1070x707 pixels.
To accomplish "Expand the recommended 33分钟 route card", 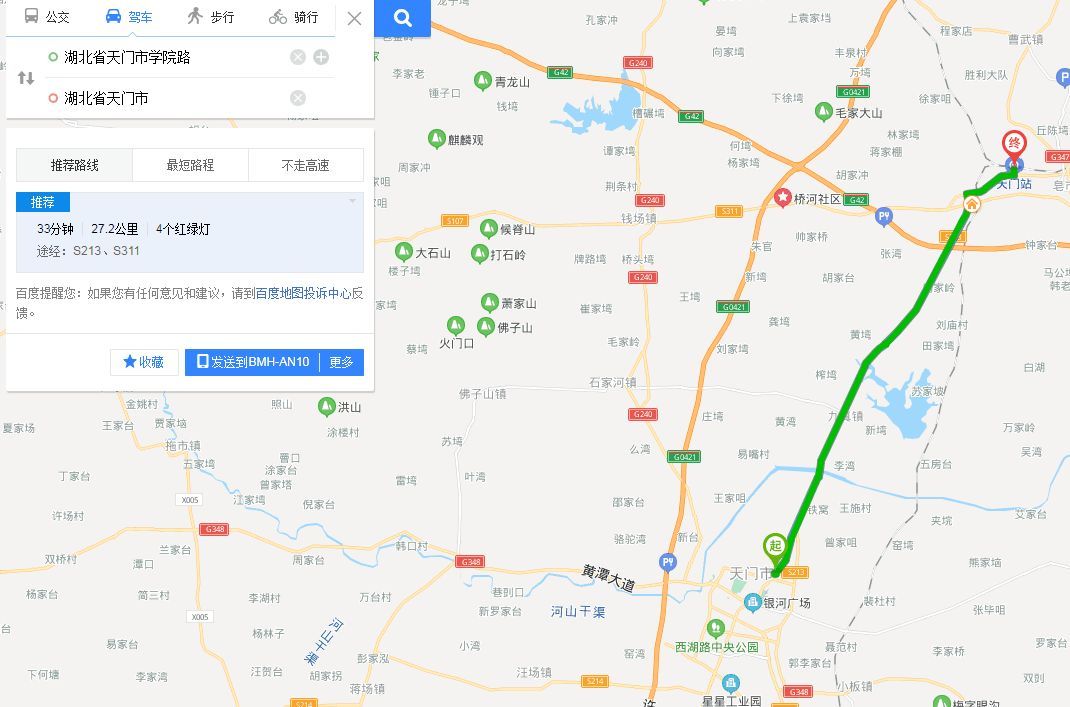I will click(352, 202).
